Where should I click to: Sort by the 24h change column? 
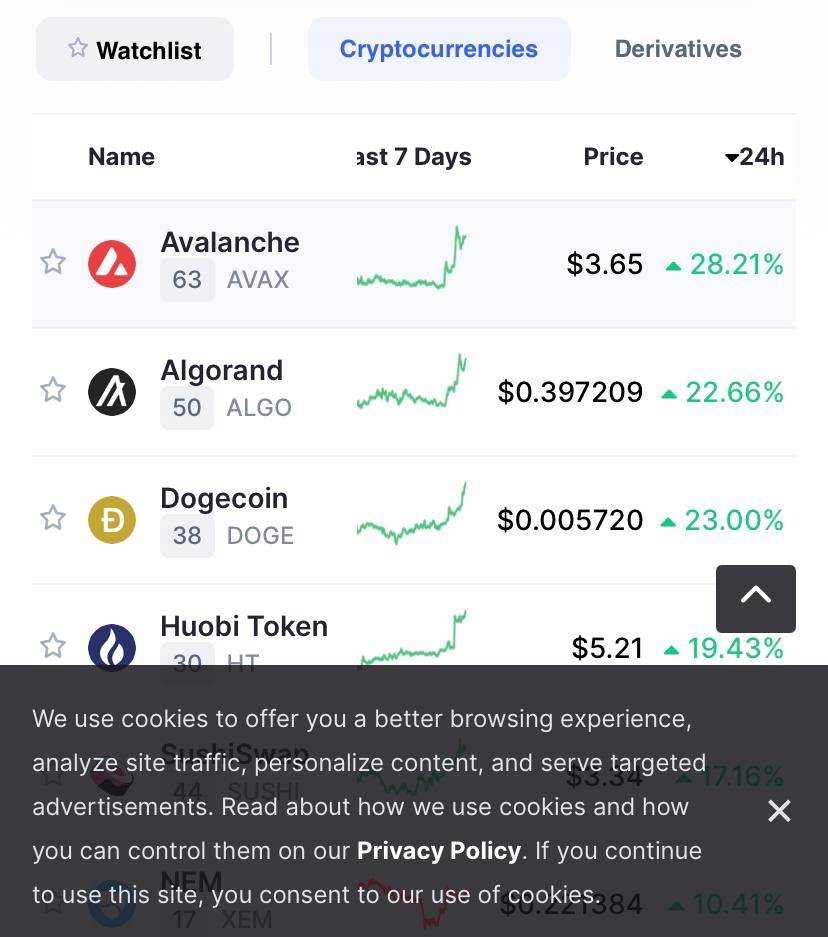point(755,157)
